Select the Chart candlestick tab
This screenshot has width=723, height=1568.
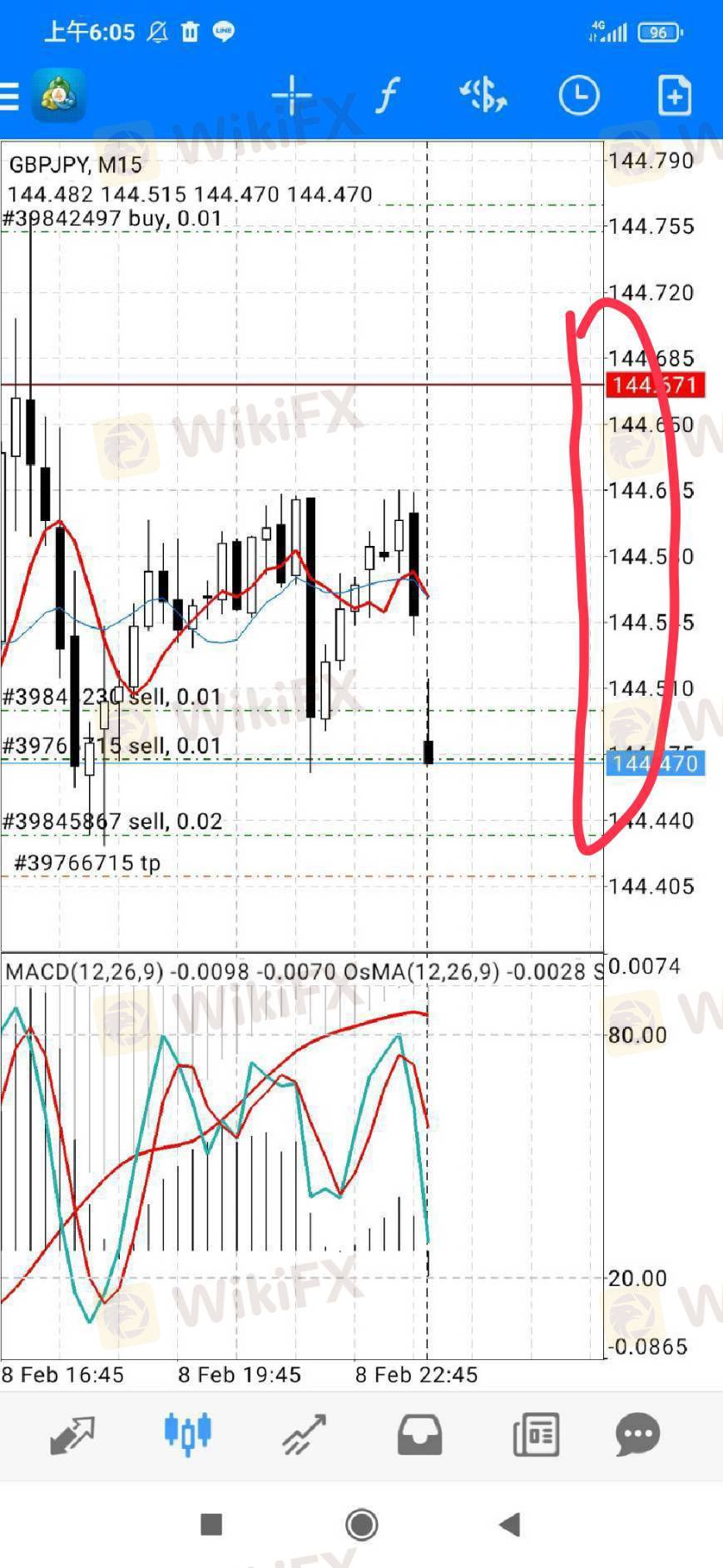188,1433
